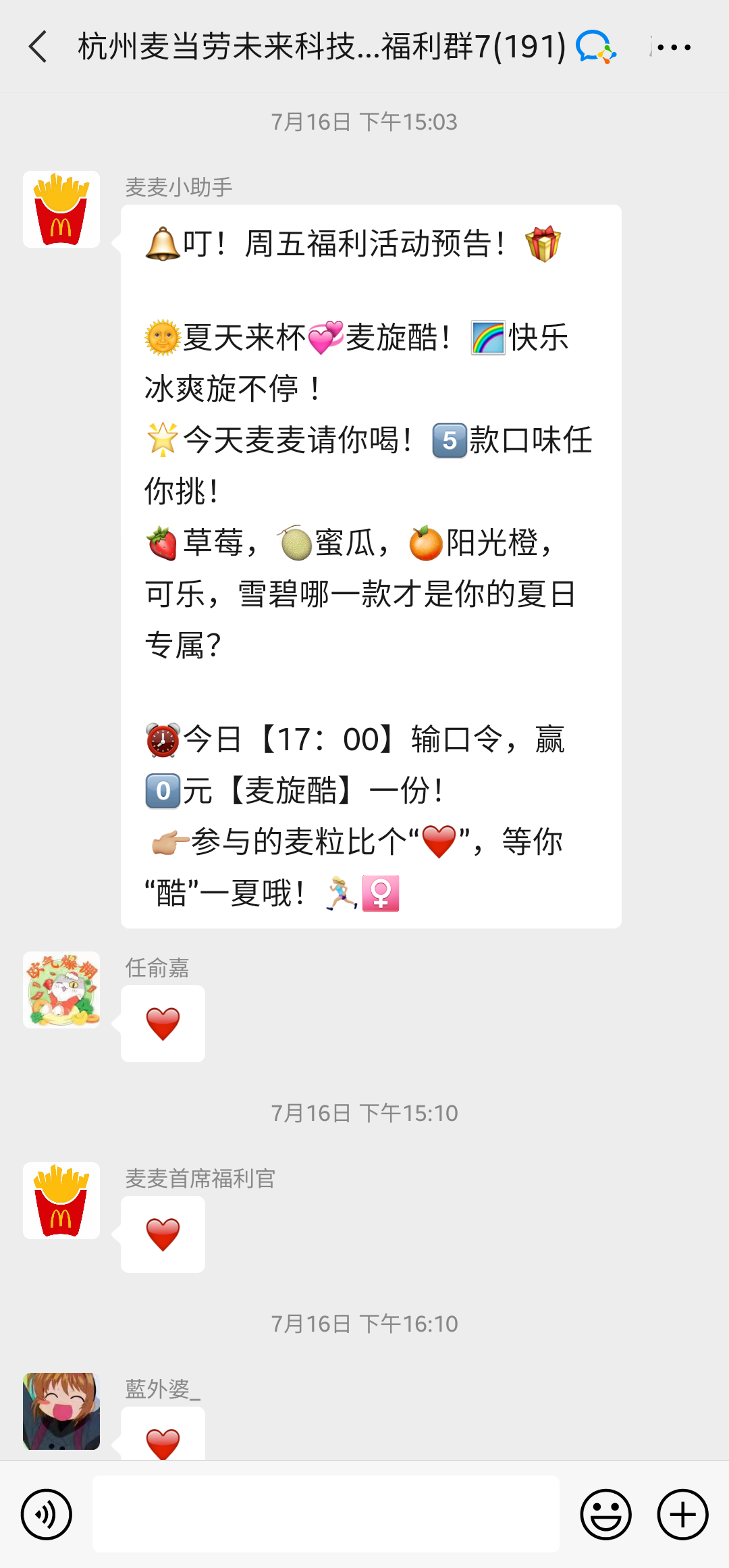The image size is (729, 1568).
Task: Open 任俞嘉's profile avatar
Action: 61,990
